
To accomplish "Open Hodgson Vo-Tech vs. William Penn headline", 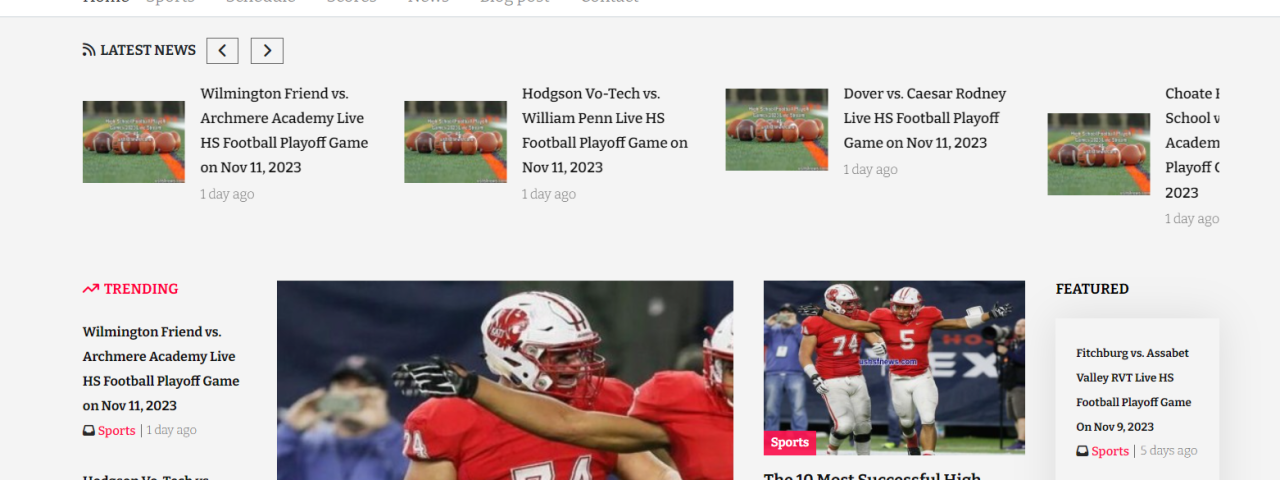I will click(604, 130).
